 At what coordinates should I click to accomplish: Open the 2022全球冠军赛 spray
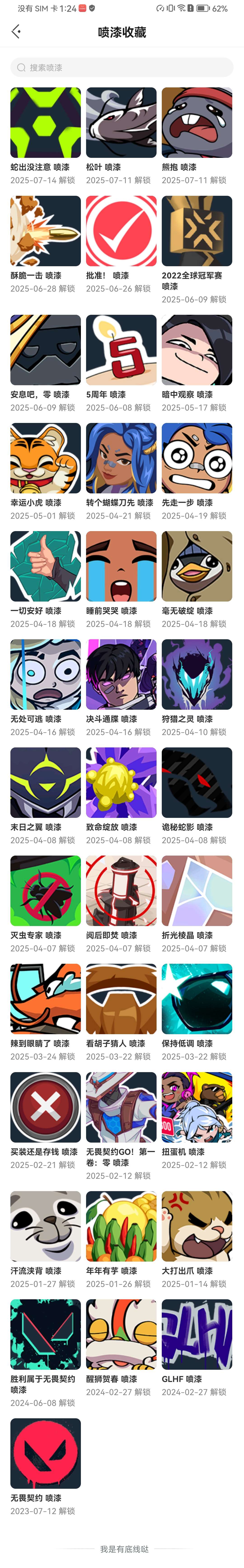point(197,231)
